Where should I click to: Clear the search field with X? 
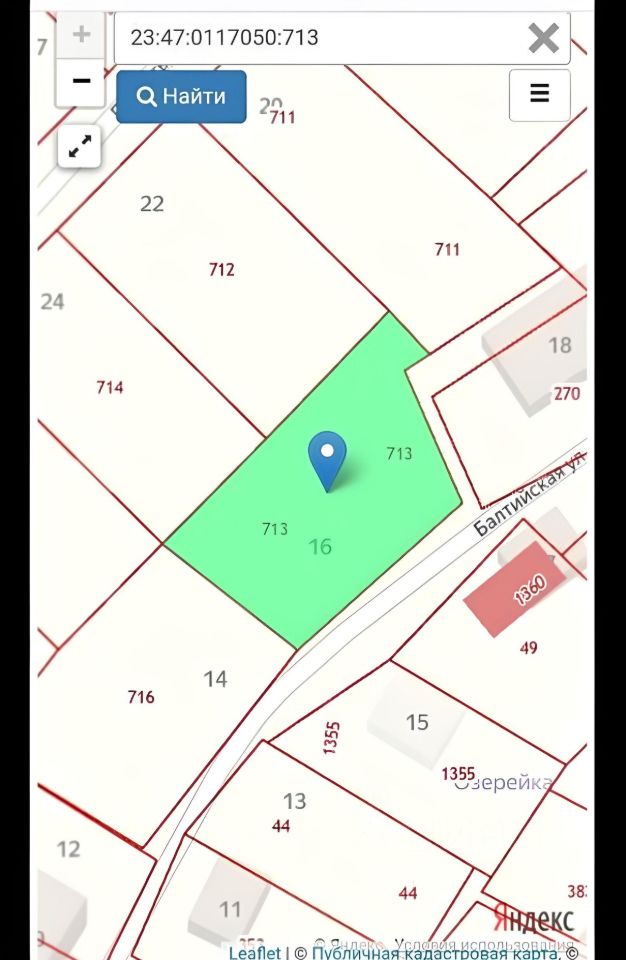pos(543,38)
